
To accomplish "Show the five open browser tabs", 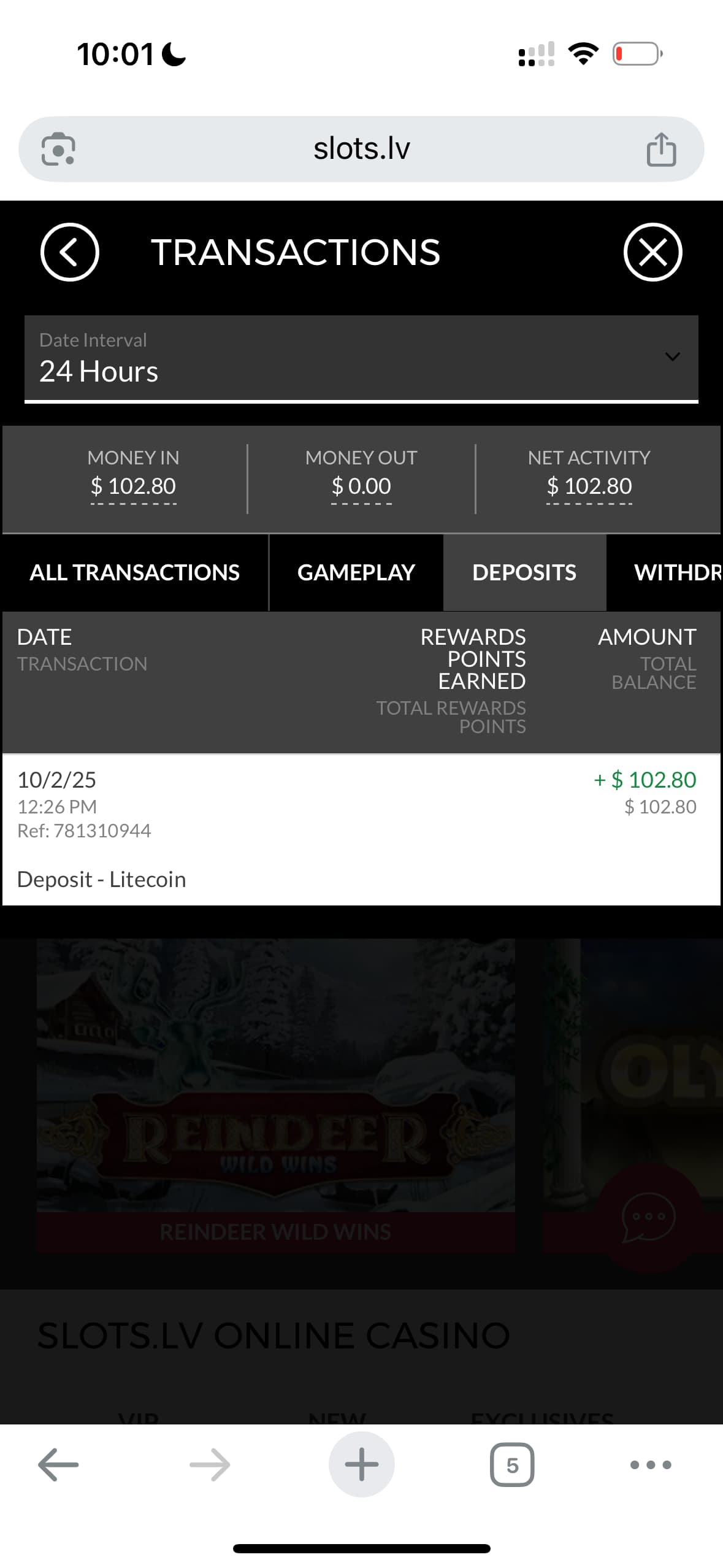I will pyautogui.click(x=512, y=1464).
